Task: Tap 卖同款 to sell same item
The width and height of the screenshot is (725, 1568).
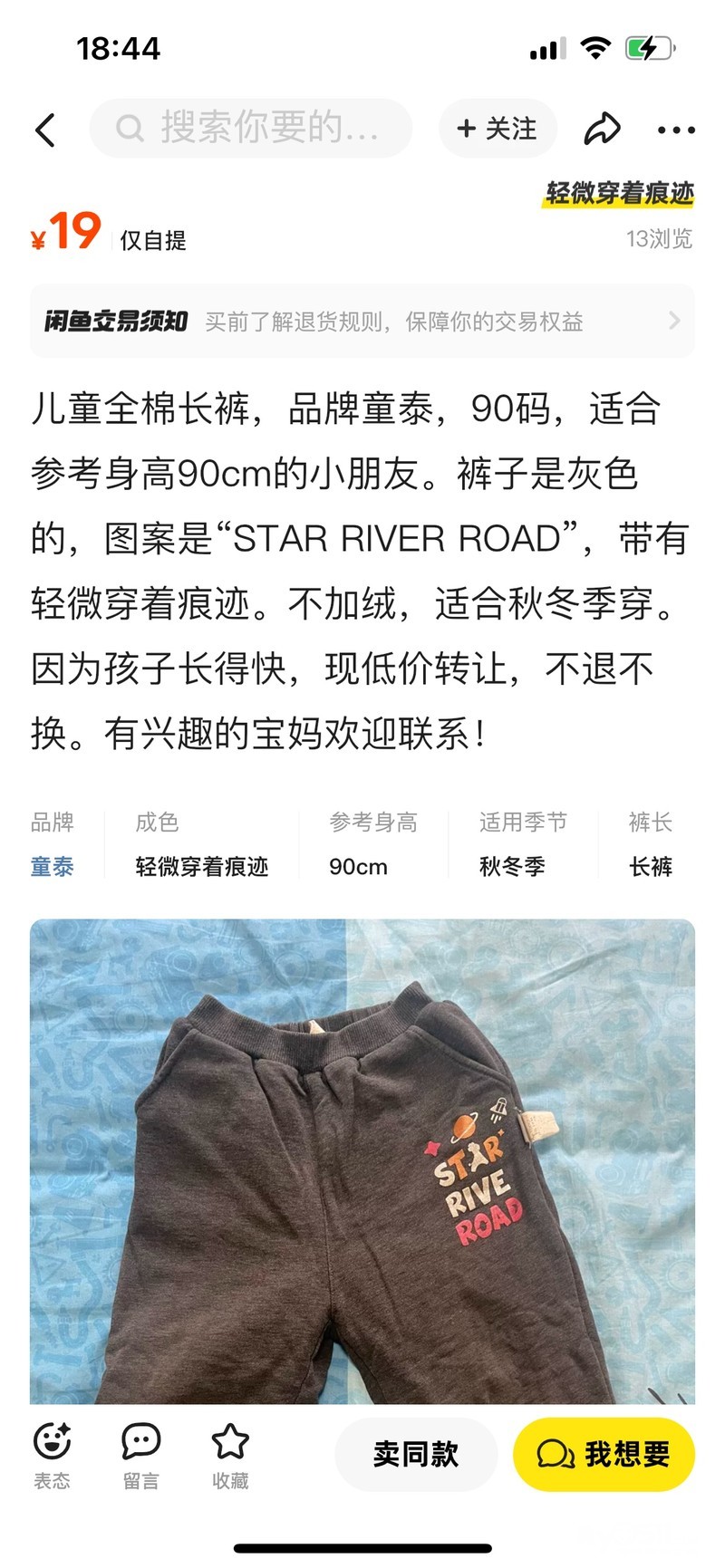Action: click(416, 1454)
